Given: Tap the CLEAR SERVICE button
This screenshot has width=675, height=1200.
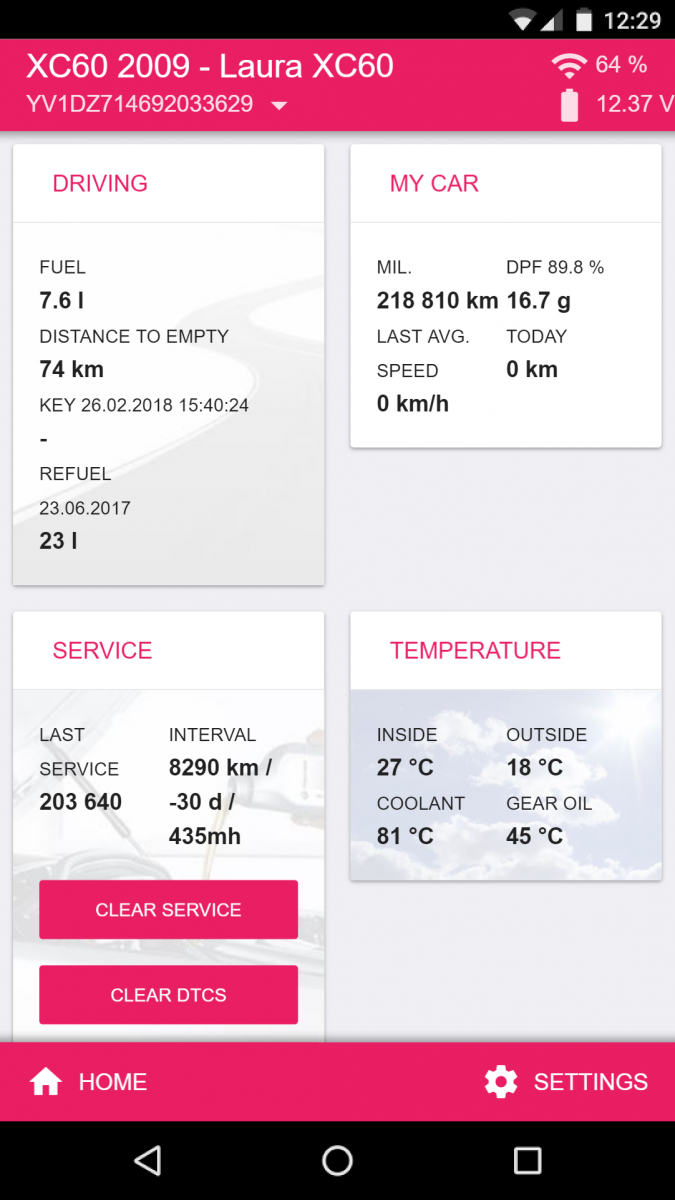Looking at the screenshot, I should tap(168, 910).
